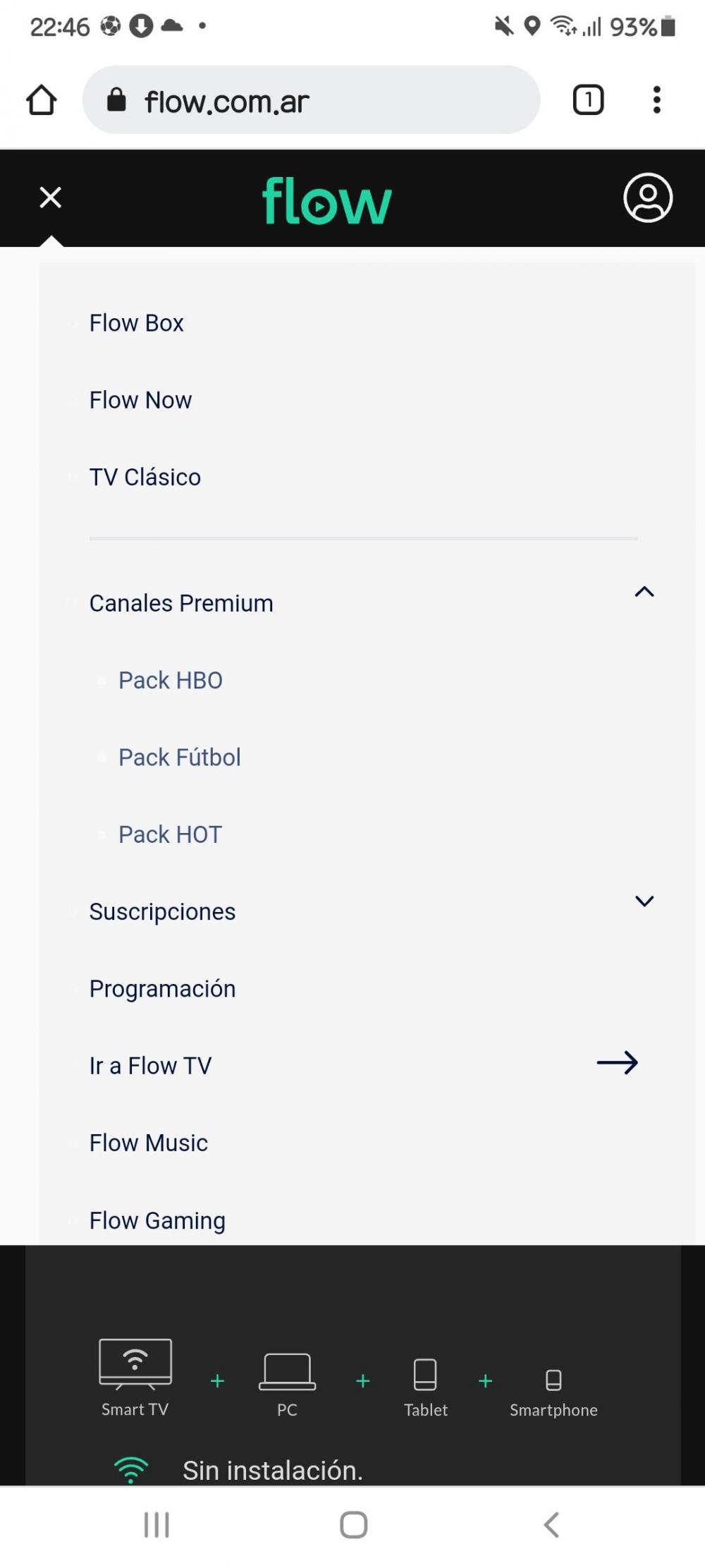Open the browser tab counter

pyautogui.click(x=587, y=99)
